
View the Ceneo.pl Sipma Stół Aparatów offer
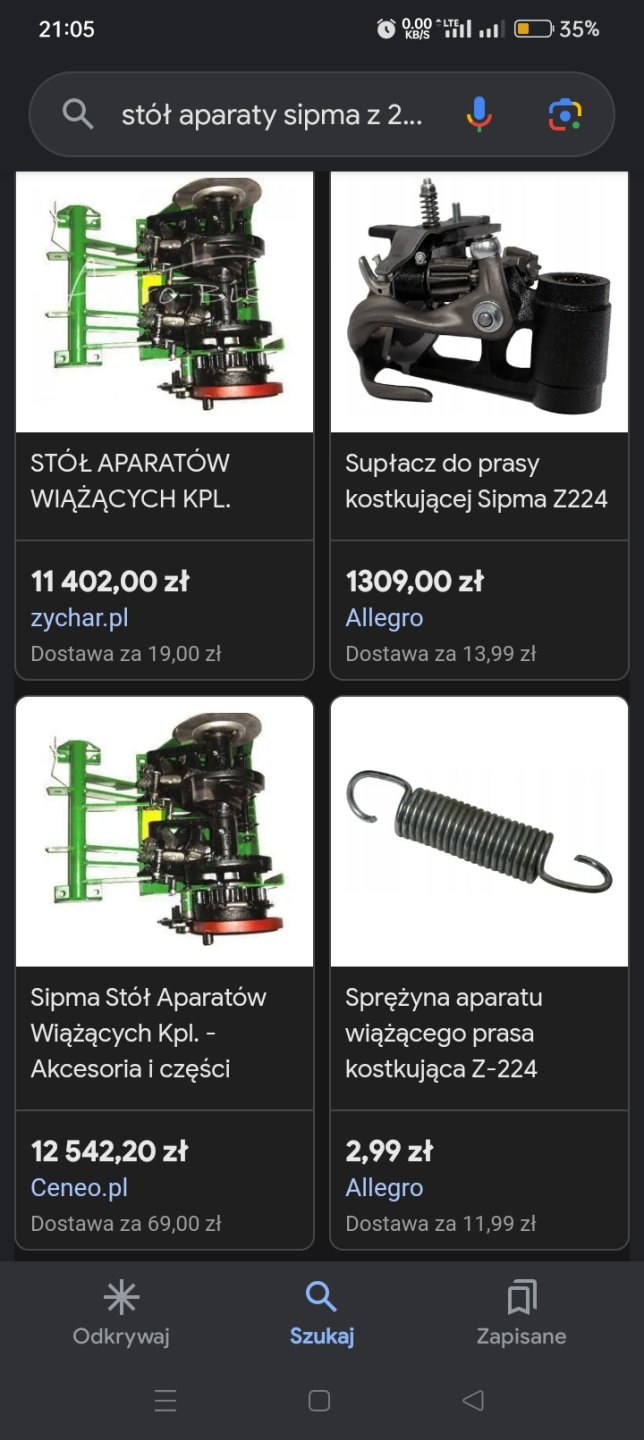[x=164, y=970]
